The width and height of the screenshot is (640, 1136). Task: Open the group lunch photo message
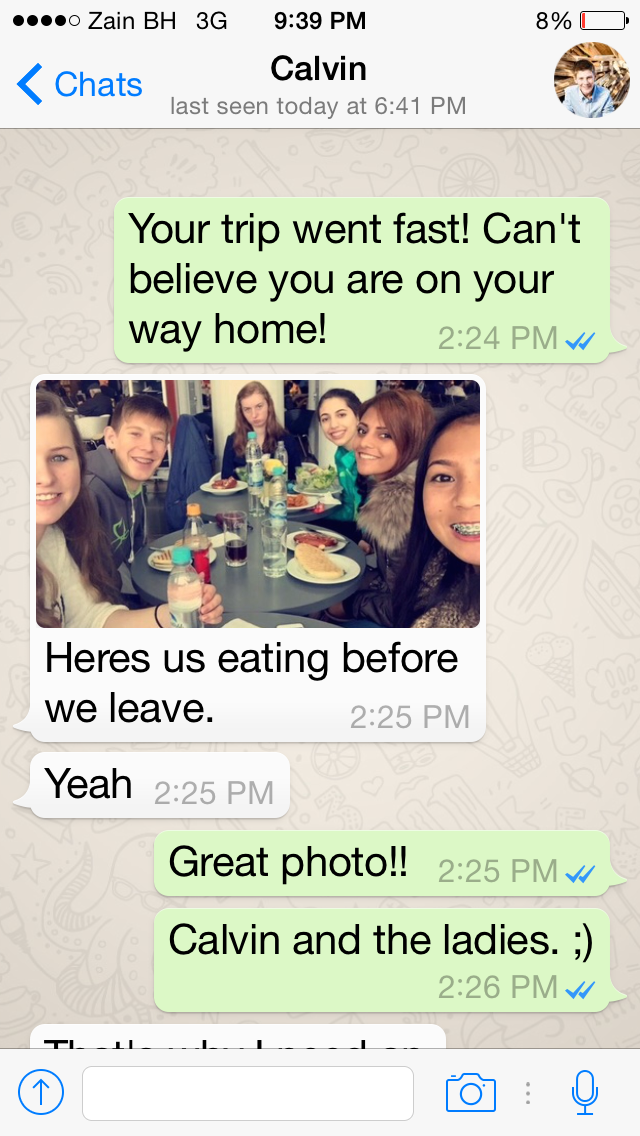click(258, 503)
